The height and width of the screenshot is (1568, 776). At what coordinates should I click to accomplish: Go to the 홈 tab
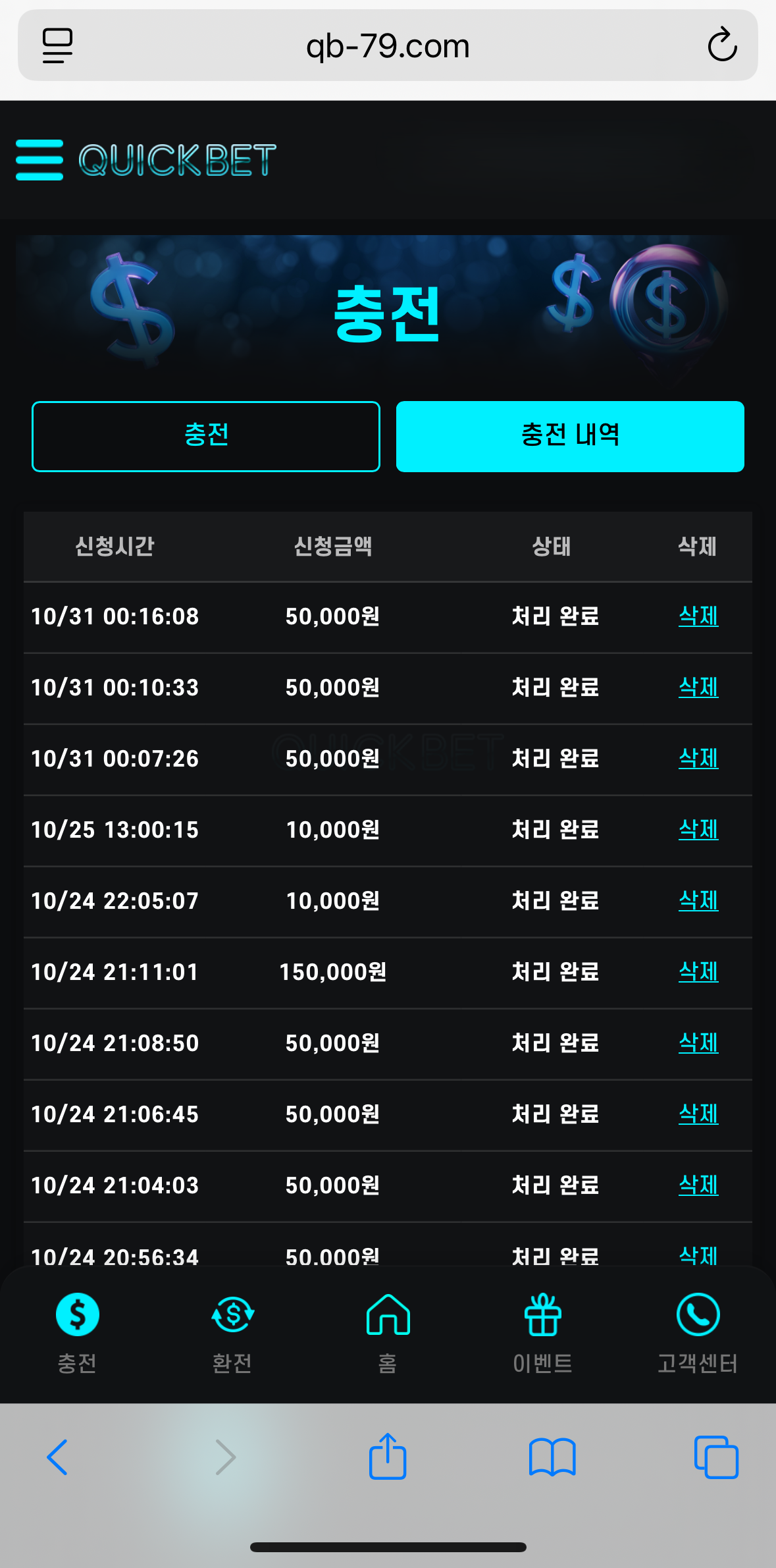(x=388, y=1332)
